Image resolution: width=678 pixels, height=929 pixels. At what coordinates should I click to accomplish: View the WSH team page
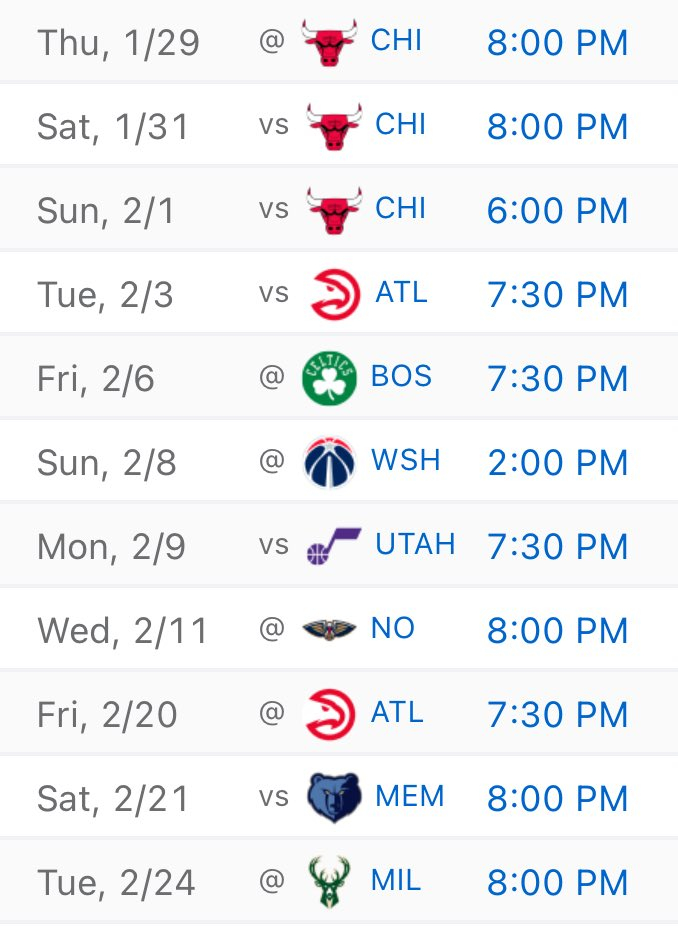coord(405,460)
